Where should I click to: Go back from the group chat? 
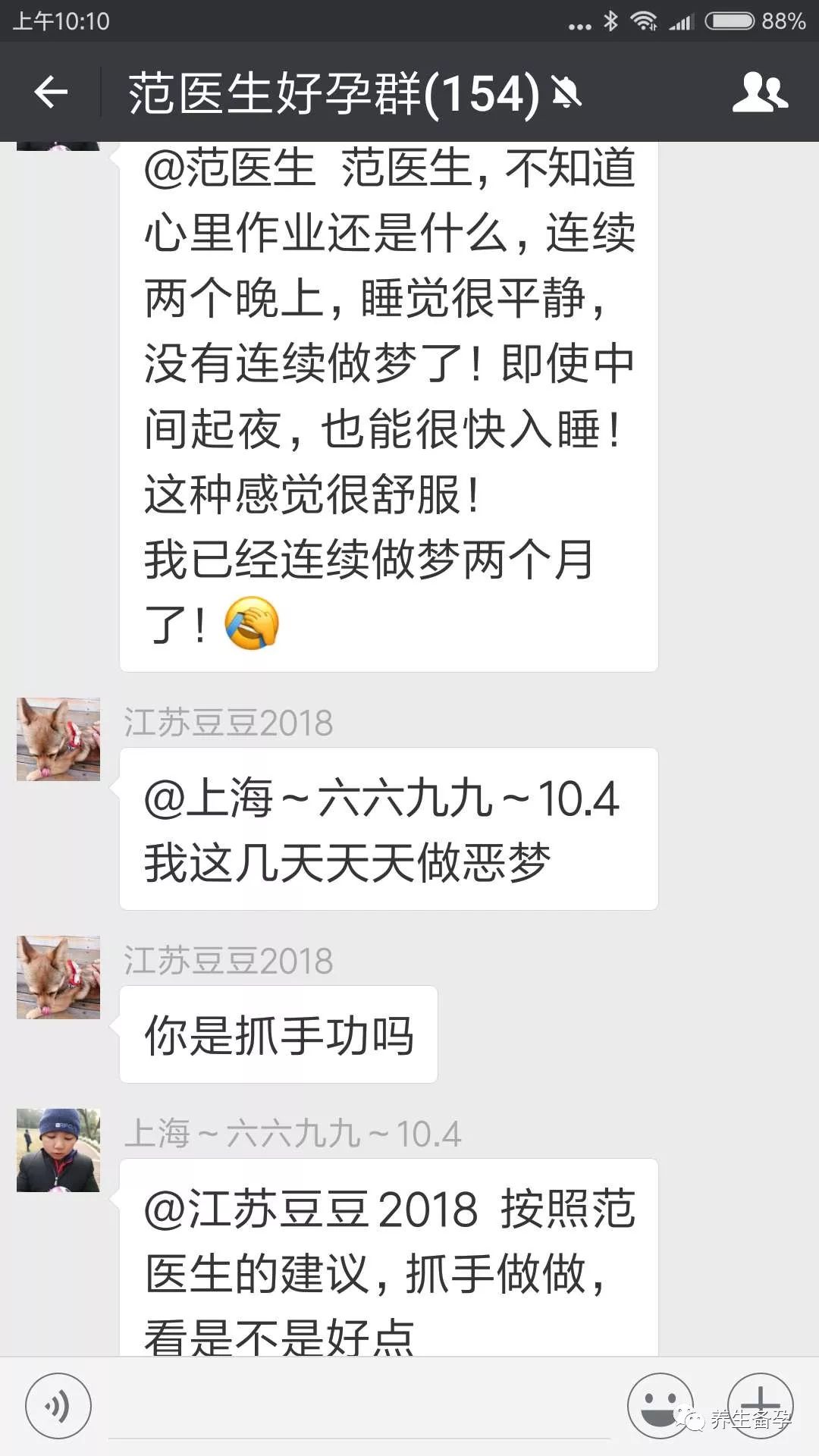[x=51, y=93]
